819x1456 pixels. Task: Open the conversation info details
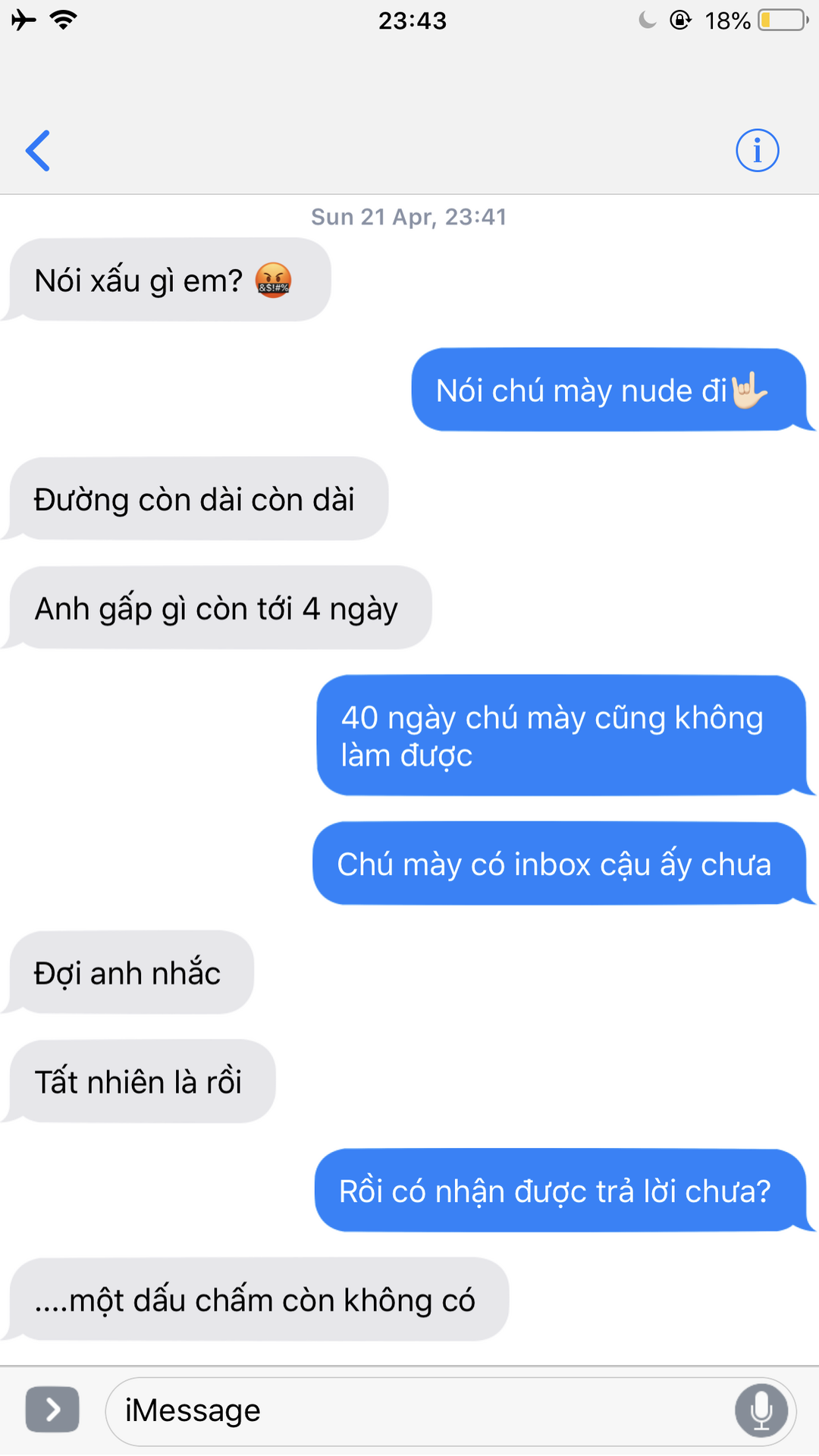click(757, 150)
